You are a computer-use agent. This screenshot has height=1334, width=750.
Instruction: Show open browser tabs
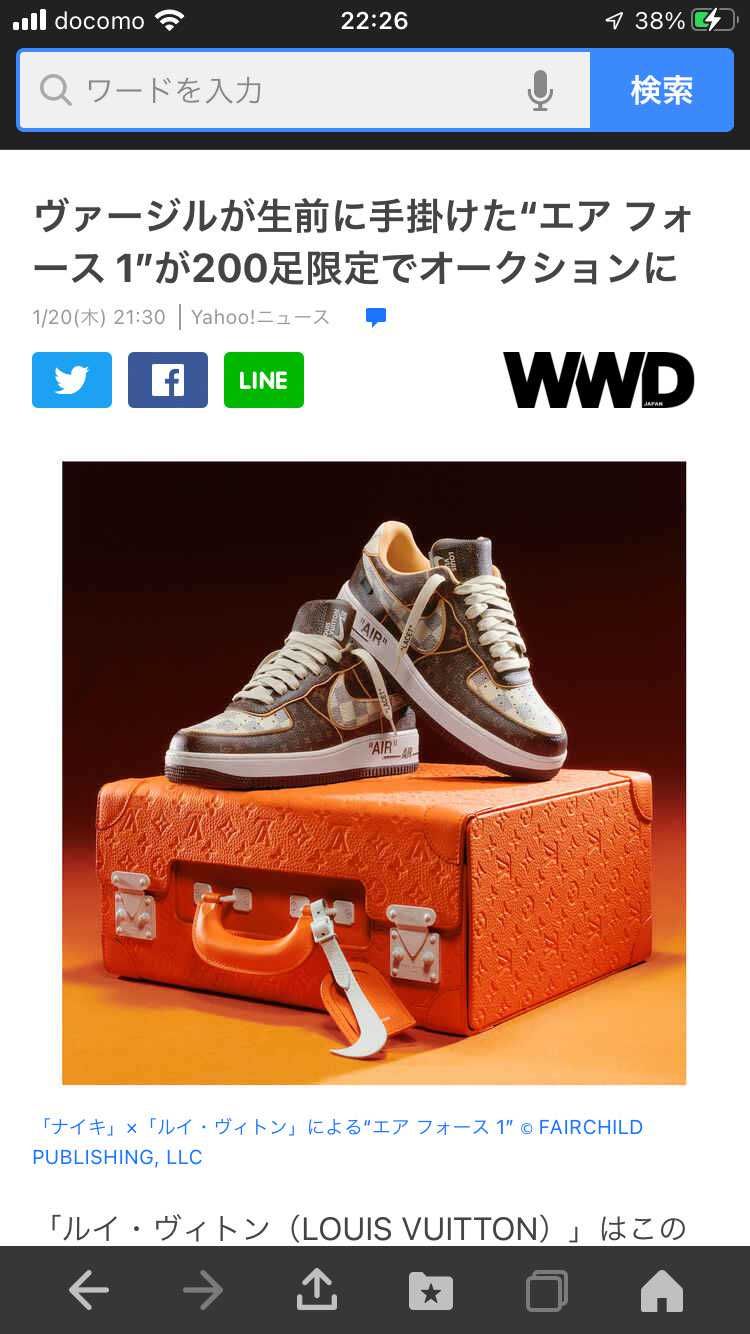[x=547, y=1291]
